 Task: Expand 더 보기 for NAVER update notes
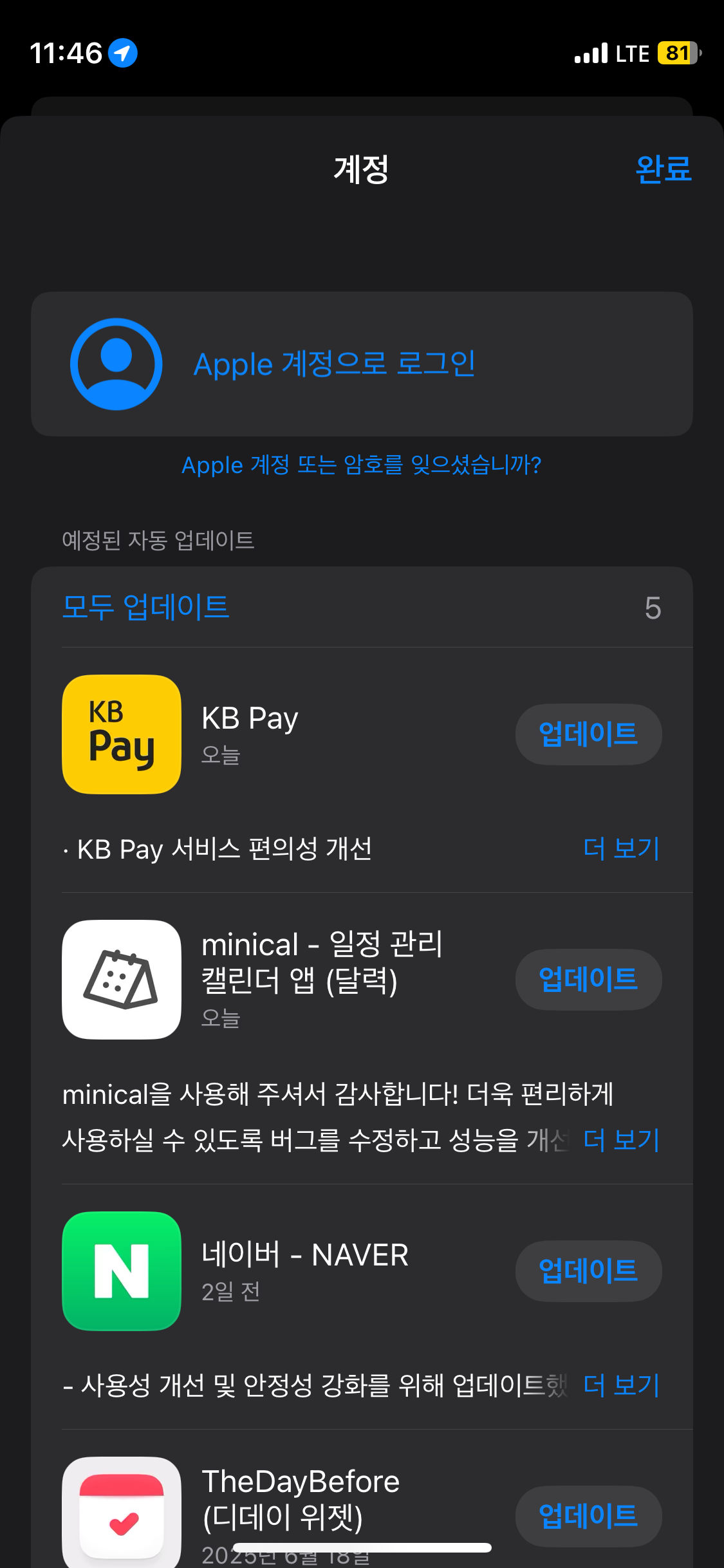[621, 1385]
